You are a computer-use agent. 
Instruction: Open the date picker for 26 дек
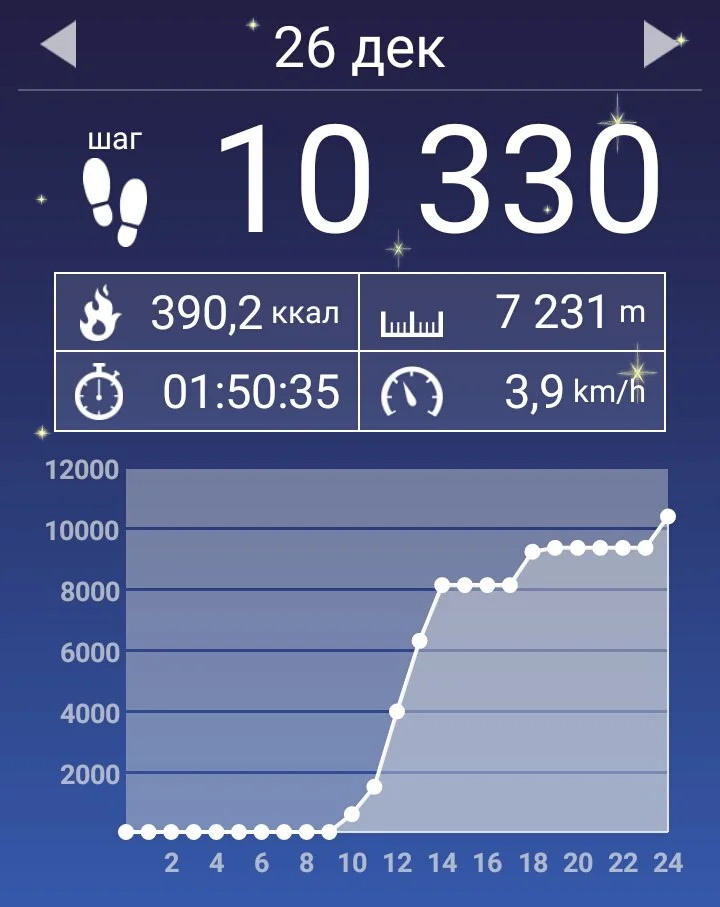point(359,47)
